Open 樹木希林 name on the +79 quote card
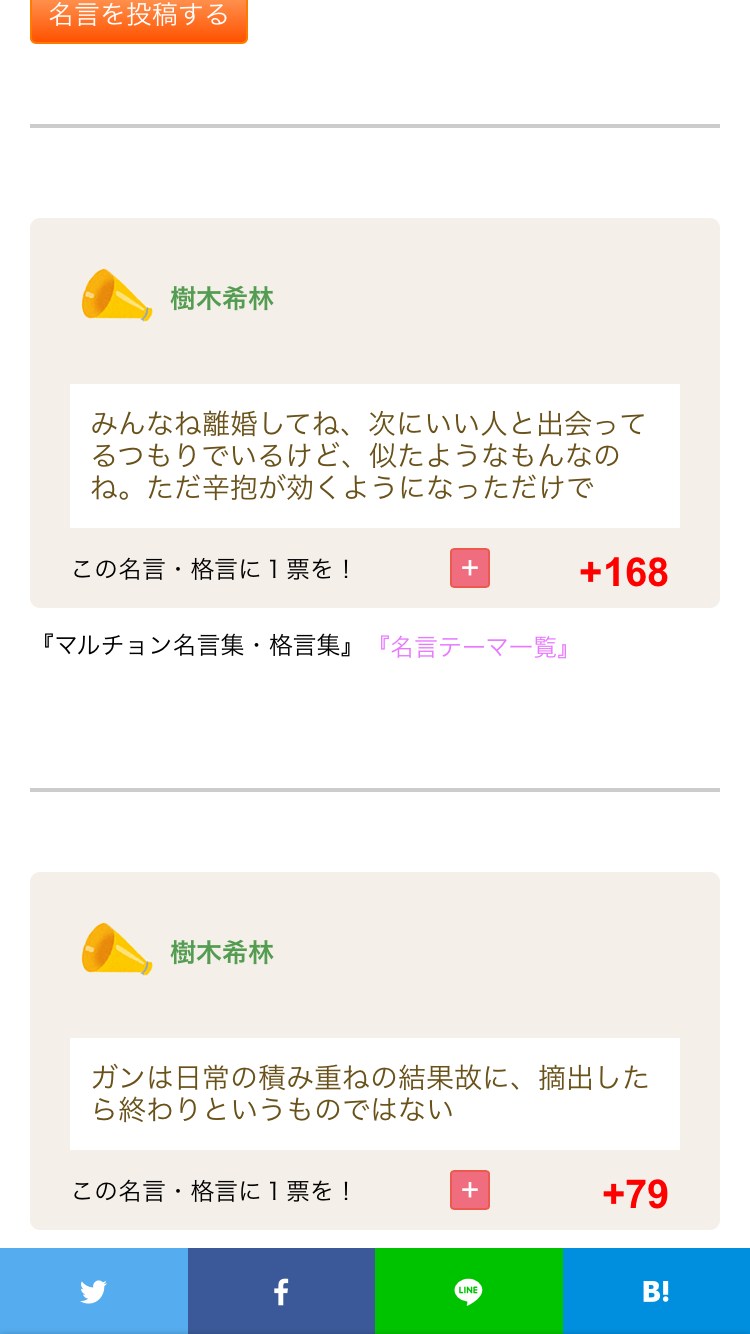This screenshot has width=750, height=1334. 222,953
